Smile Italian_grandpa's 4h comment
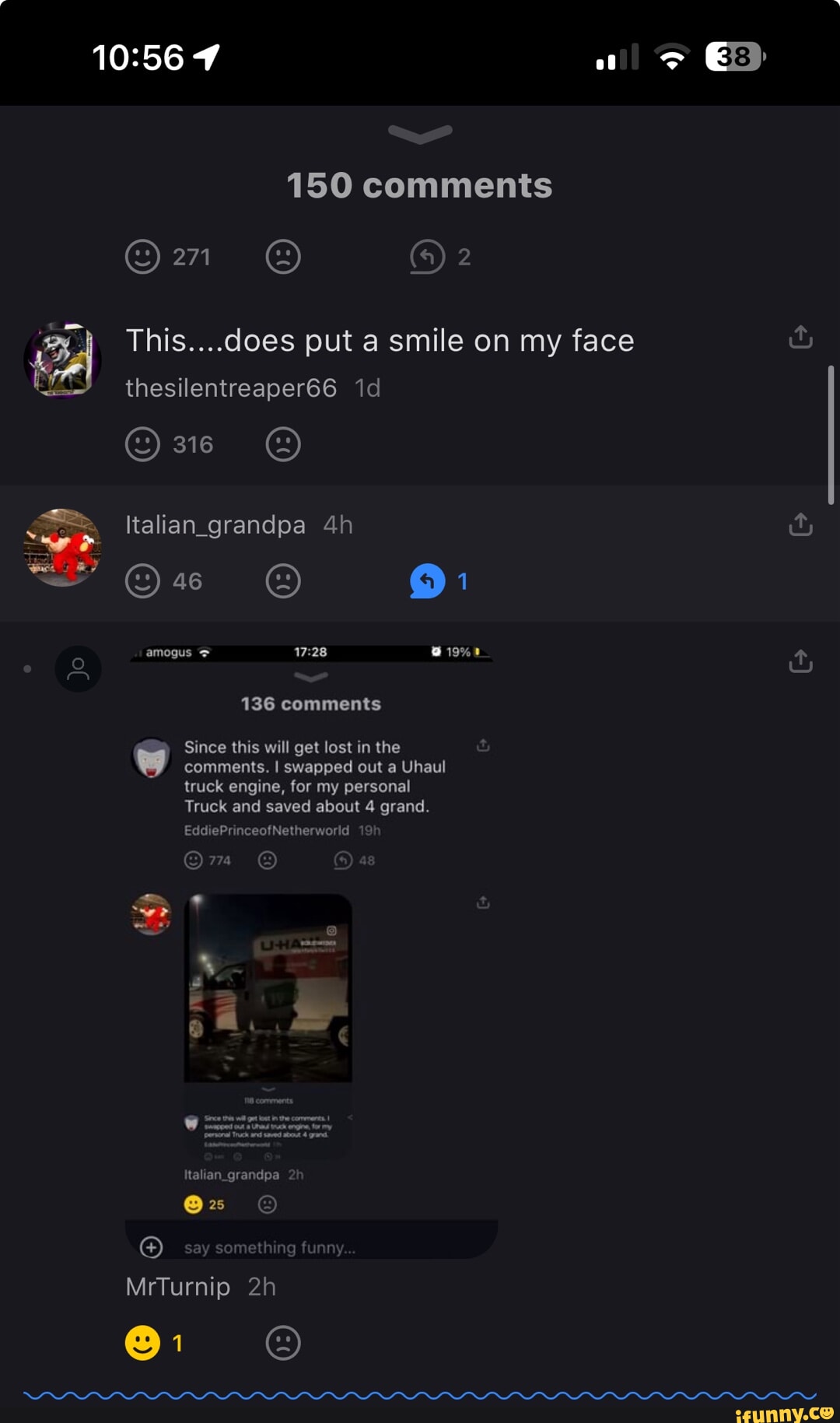840x1423 pixels. (142, 581)
